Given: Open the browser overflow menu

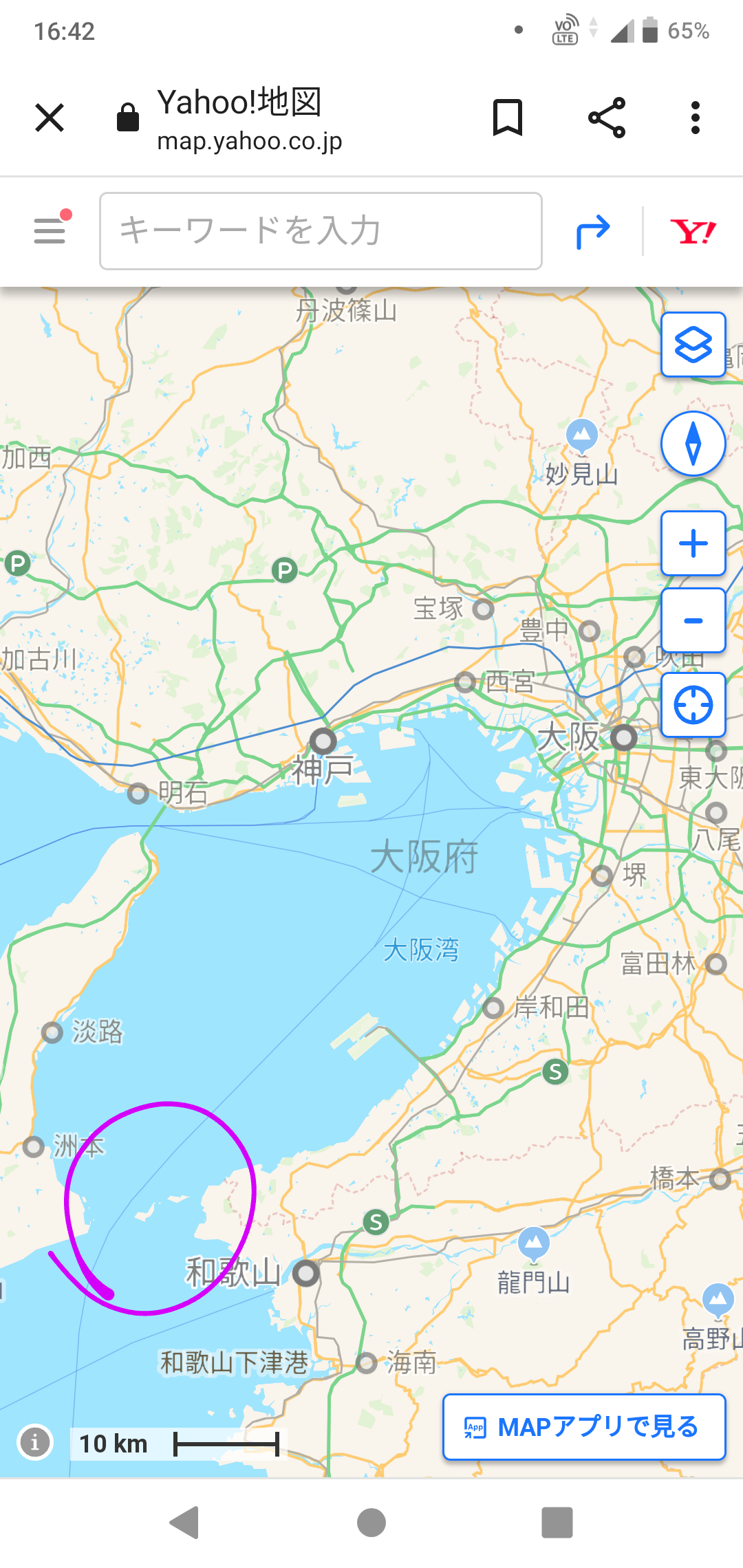Looking at the screenshot, I should [x=696, y=118].
